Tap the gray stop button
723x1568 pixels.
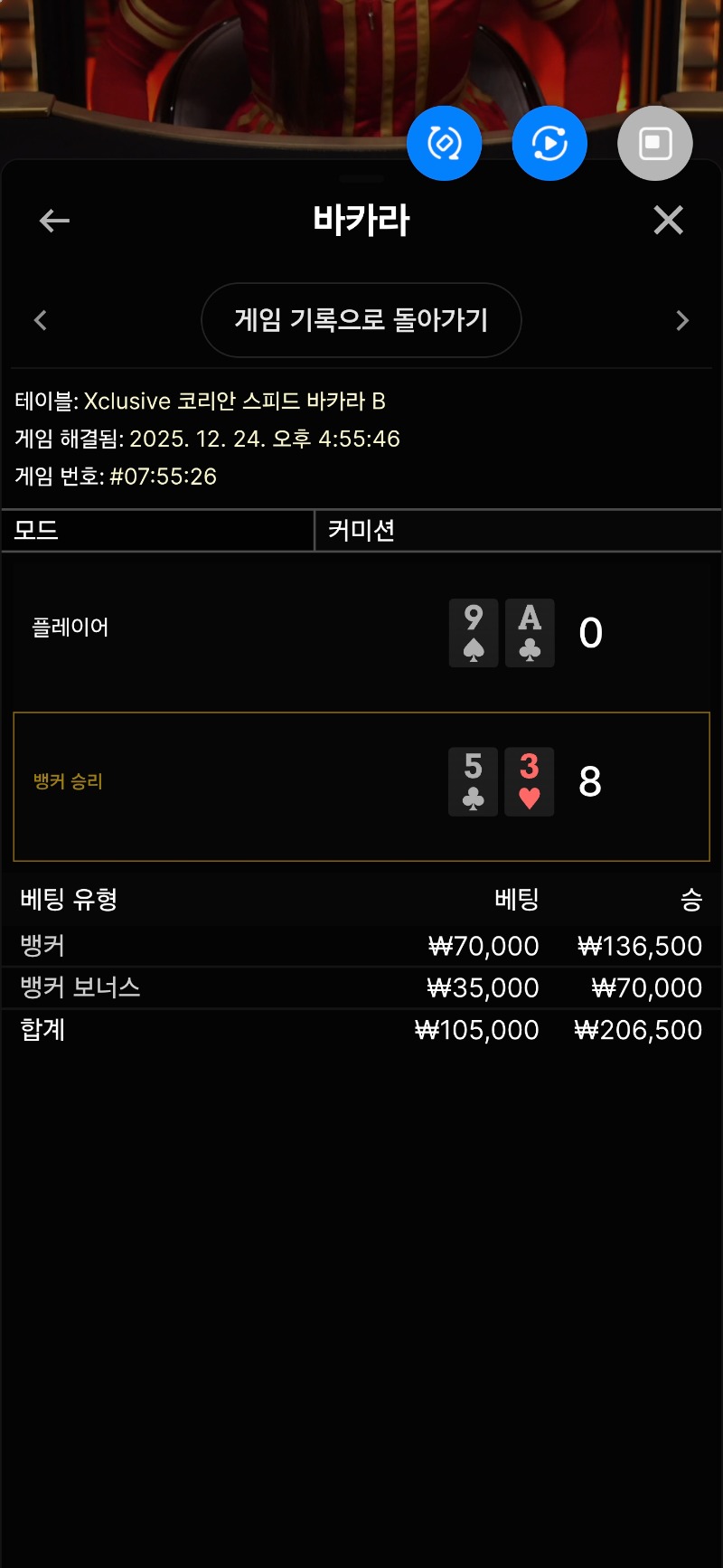click(654, 143)
